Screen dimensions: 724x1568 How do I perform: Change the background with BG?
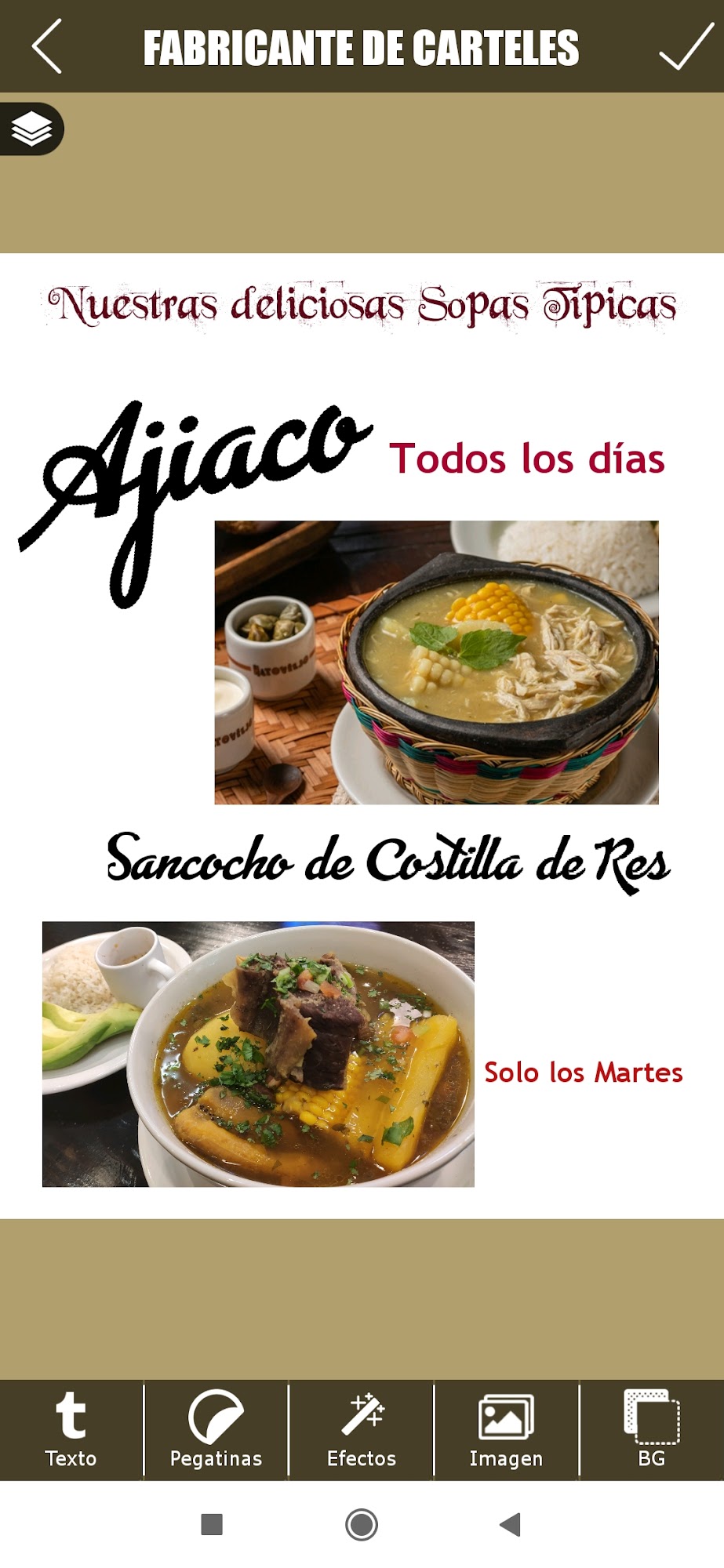[651, 1429]
